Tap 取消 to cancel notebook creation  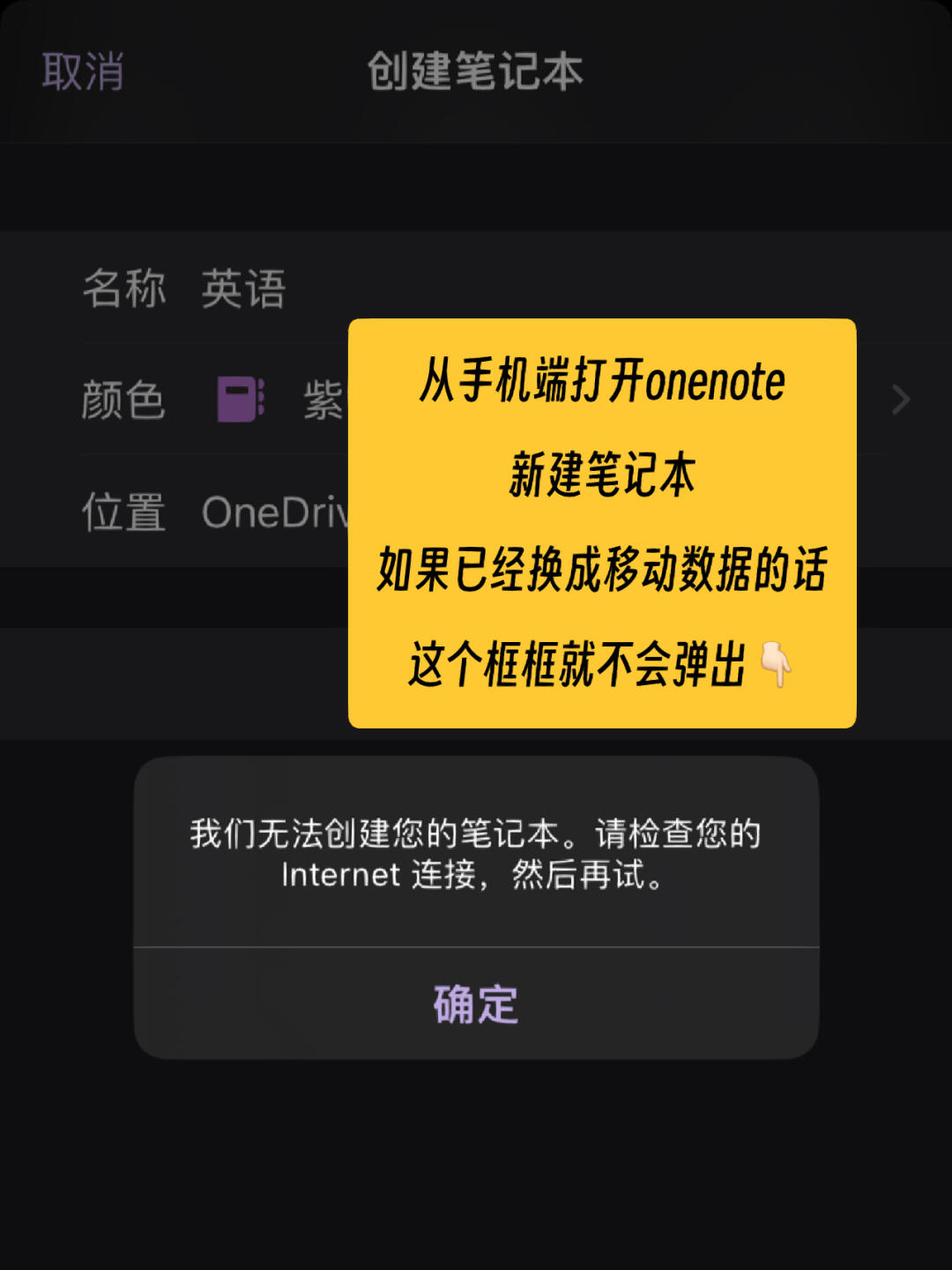click(83, 71)
